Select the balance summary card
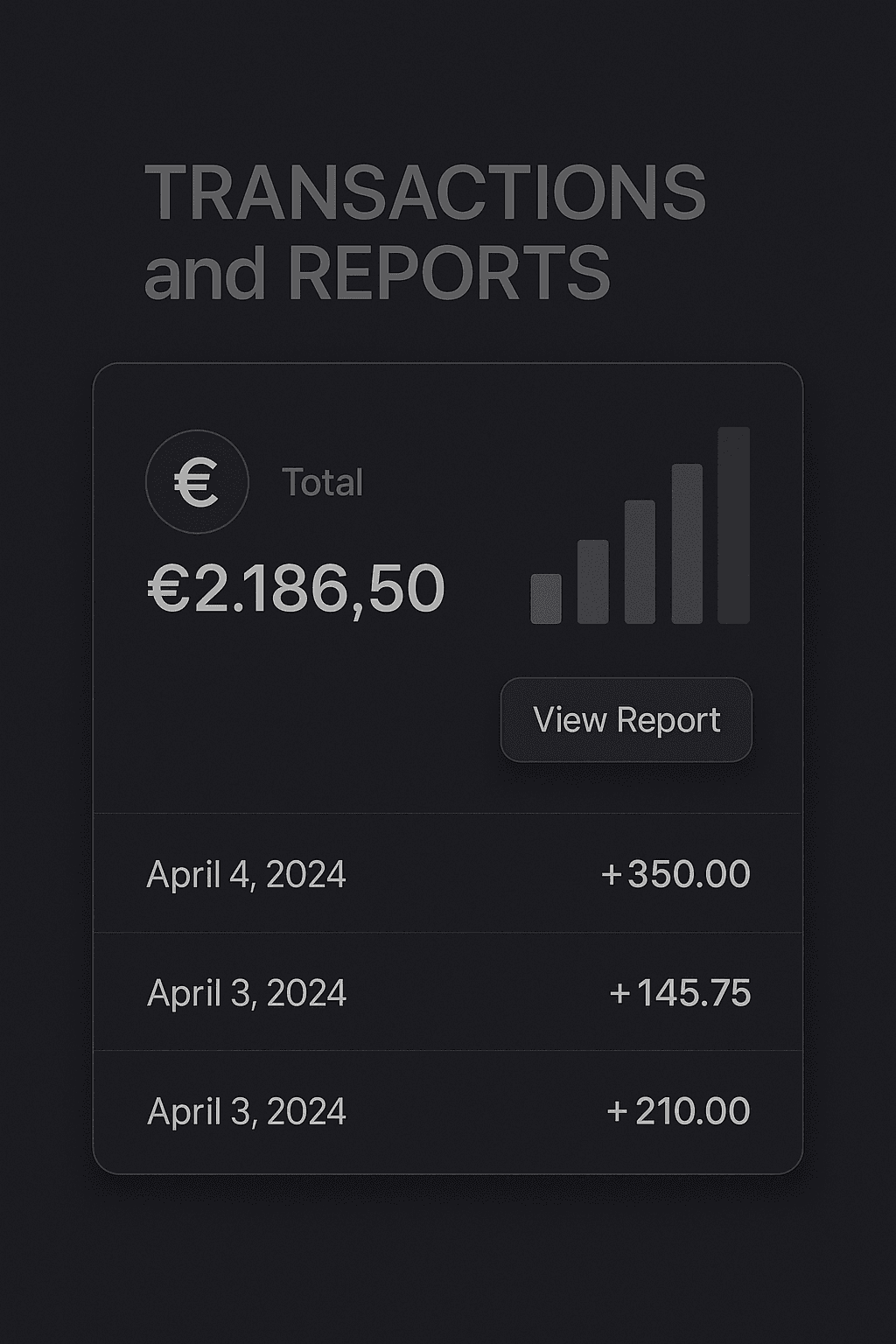The image size is (896, 1344). pos(448,586)
